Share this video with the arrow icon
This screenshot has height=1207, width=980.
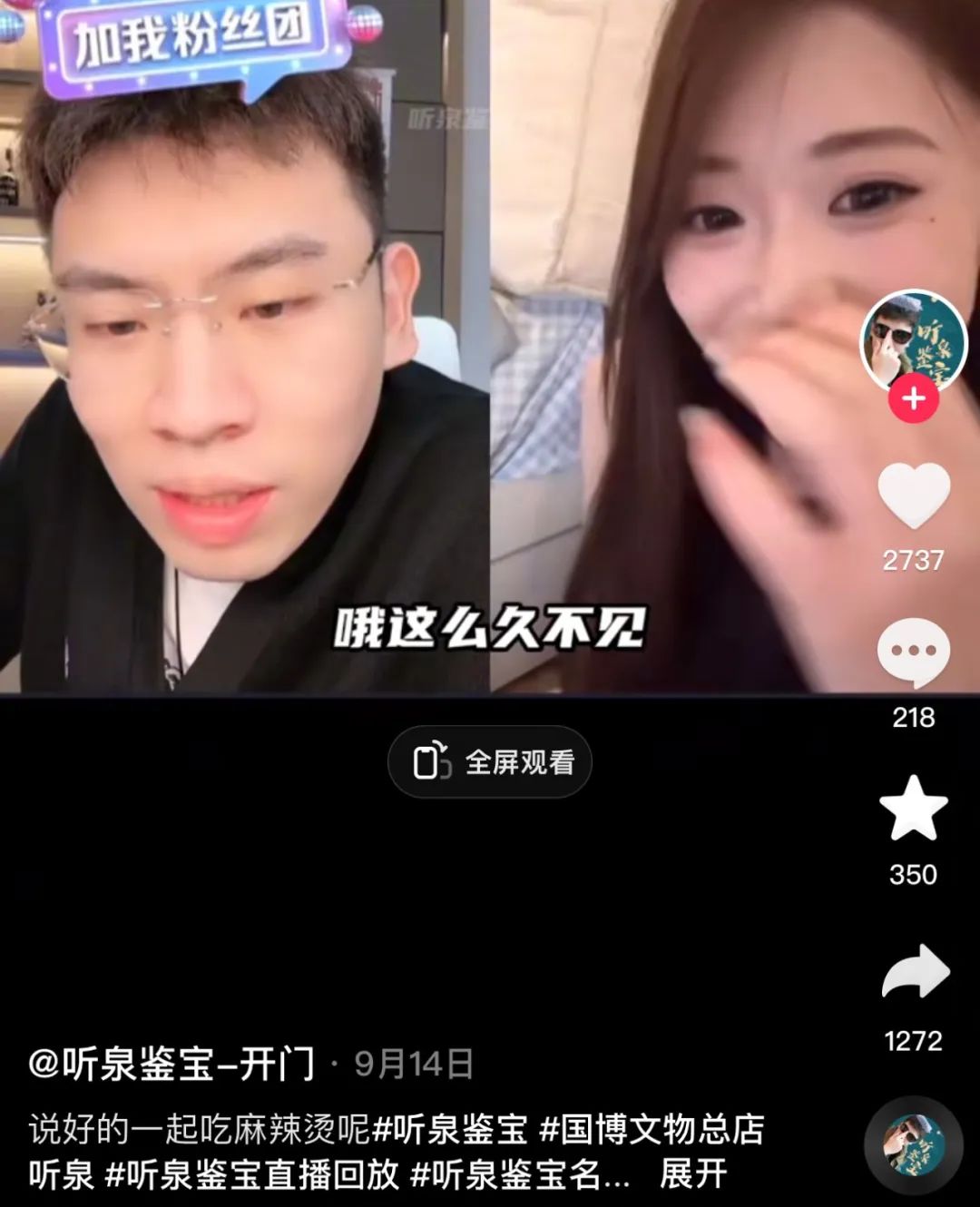[x=915, y=972]
